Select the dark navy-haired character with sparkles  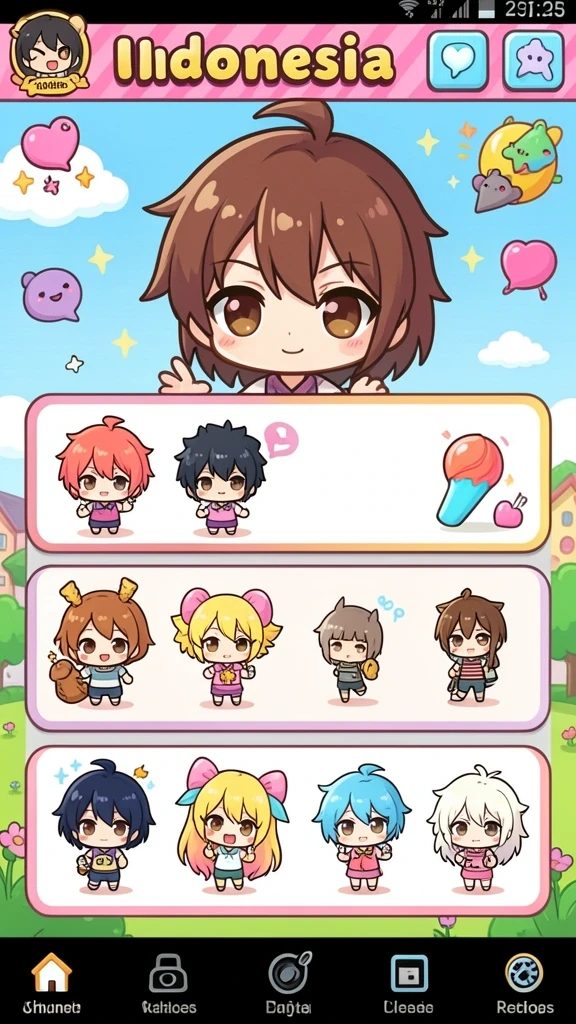click(103, 825)
